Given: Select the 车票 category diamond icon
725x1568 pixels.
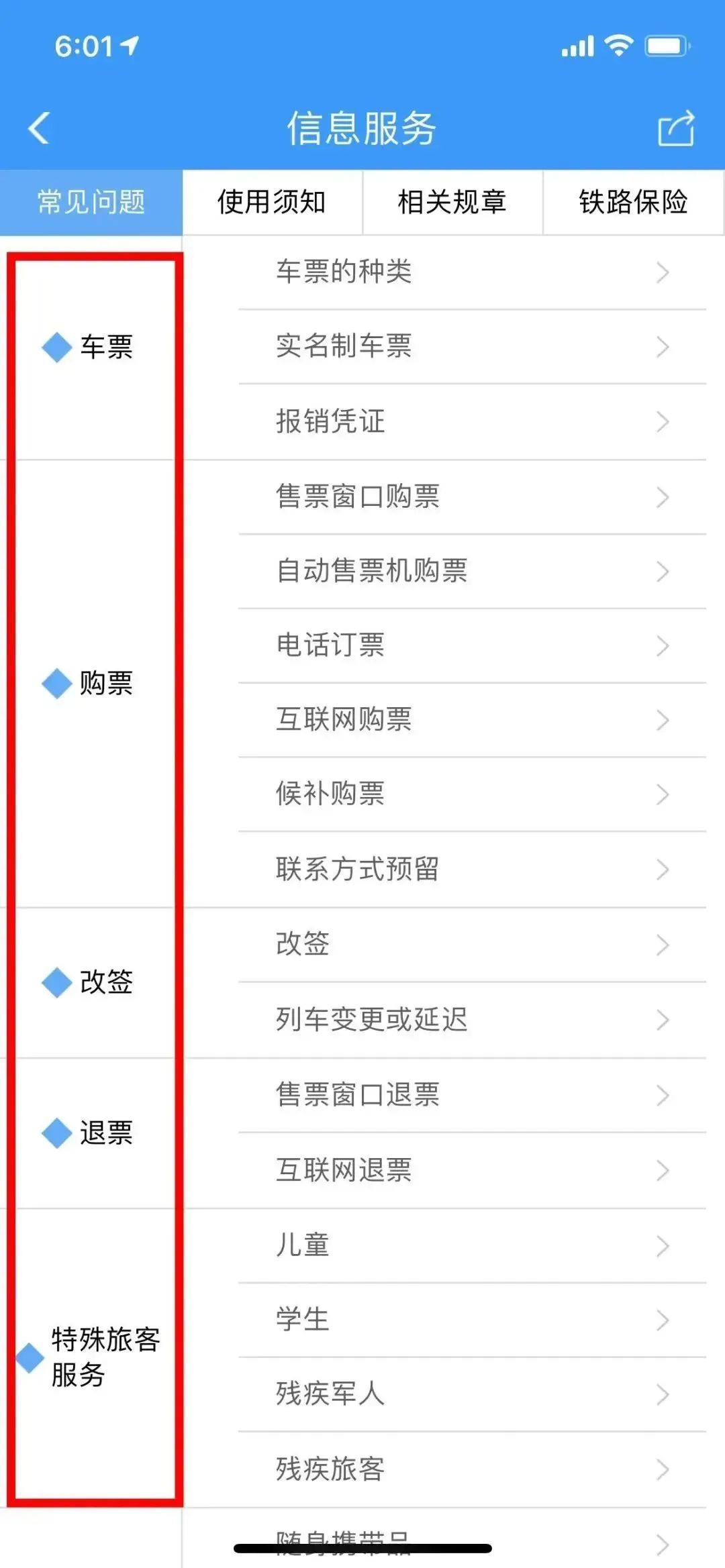Looking at the screenshot, I should tap(57, 346).
